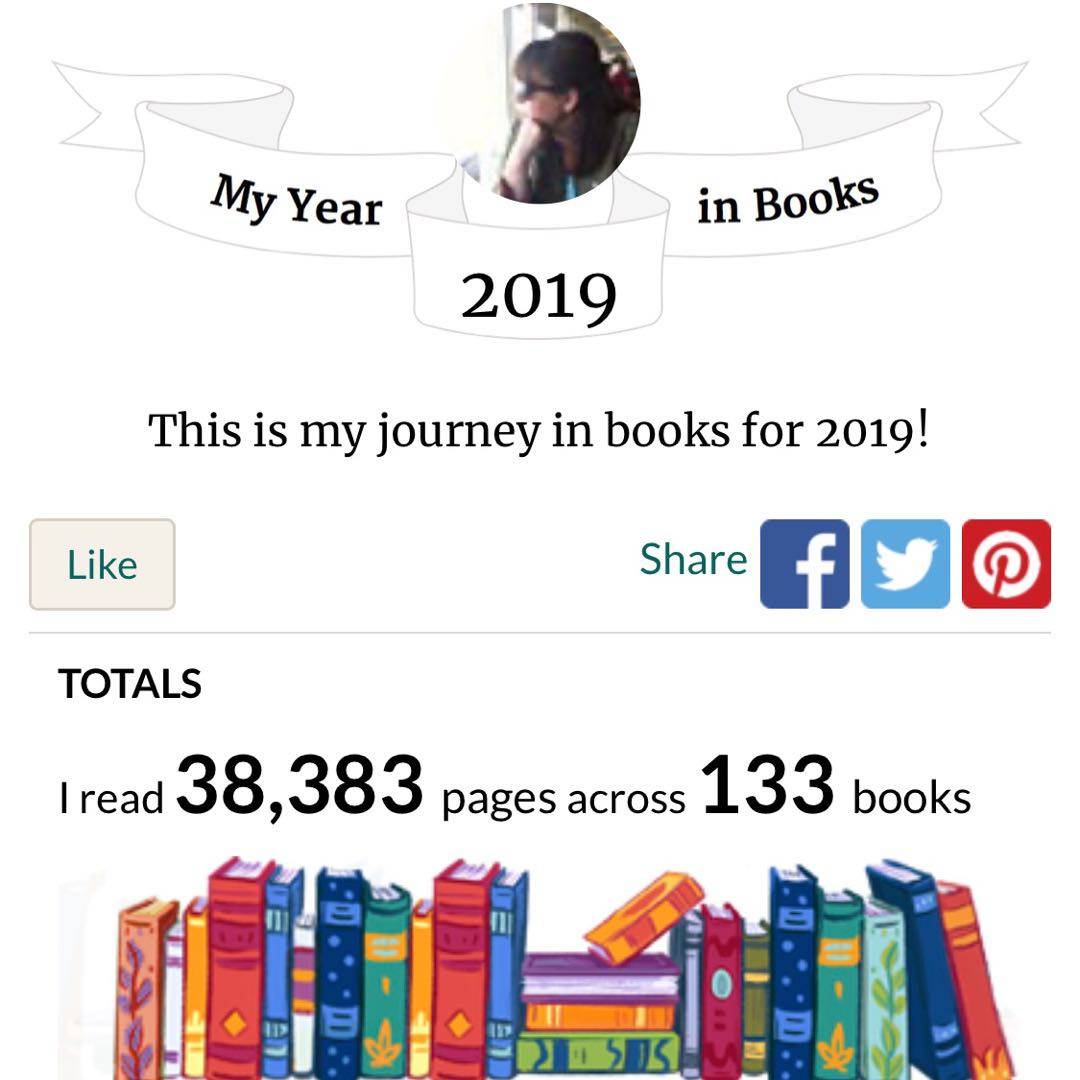Open the profile photo at top
This screenshot has height=1080, width=1080.
click(x=540, y=102)
